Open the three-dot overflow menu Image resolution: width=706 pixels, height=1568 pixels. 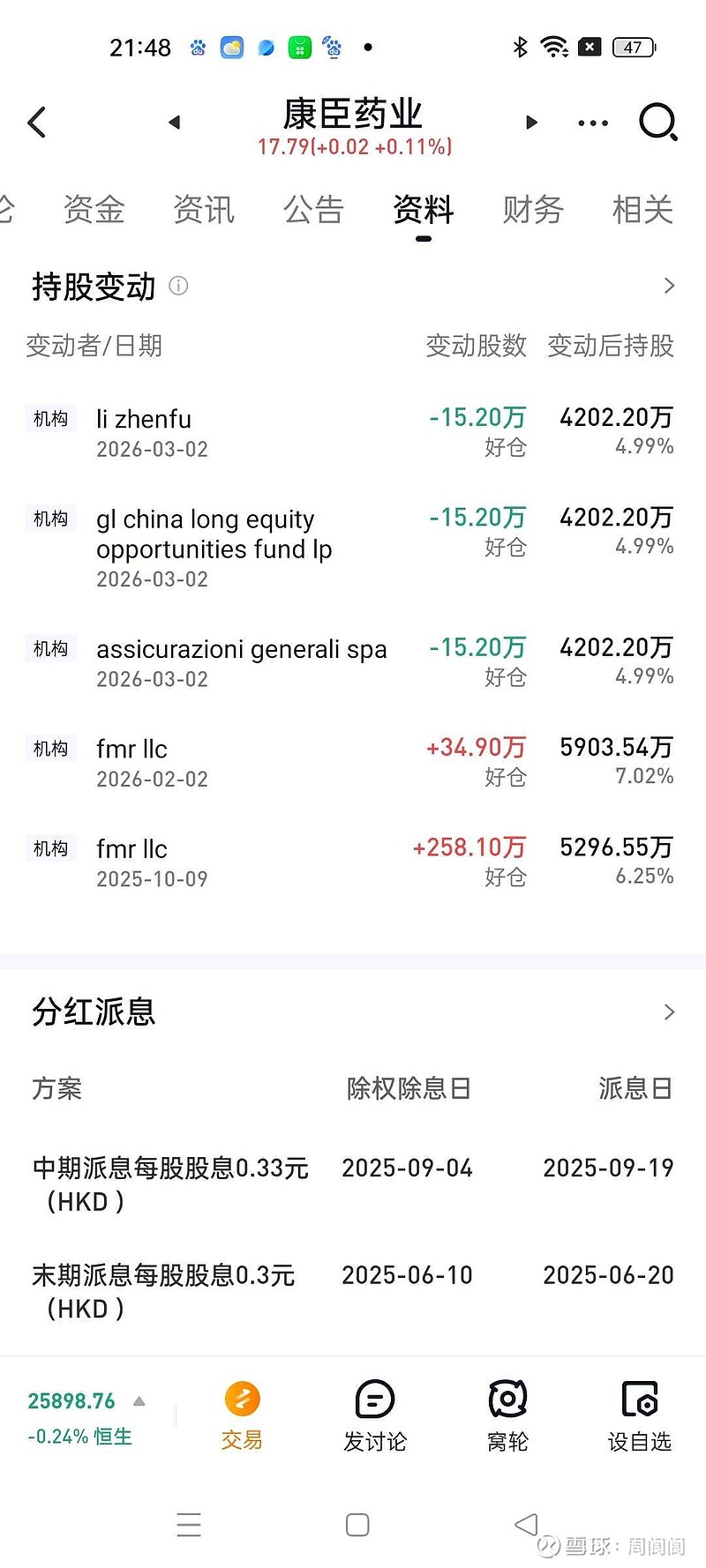point(592,123)
